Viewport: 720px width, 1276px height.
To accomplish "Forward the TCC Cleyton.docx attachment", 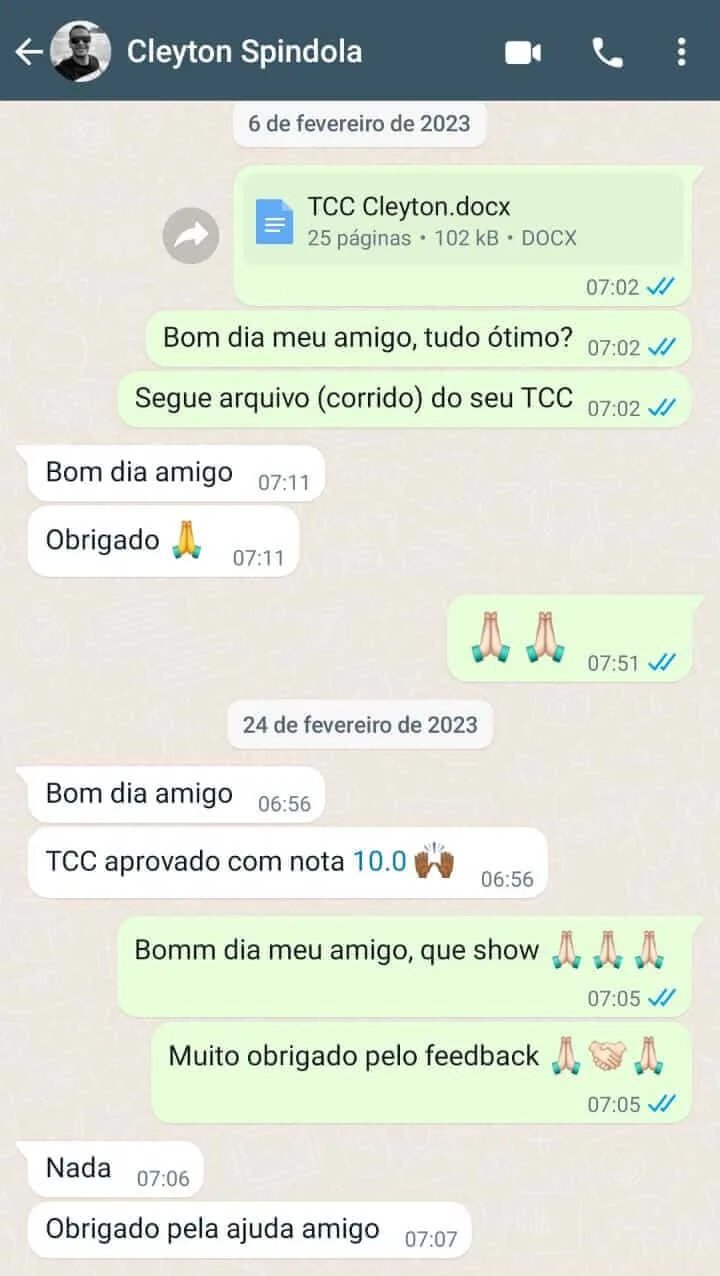I will (190, 235).
